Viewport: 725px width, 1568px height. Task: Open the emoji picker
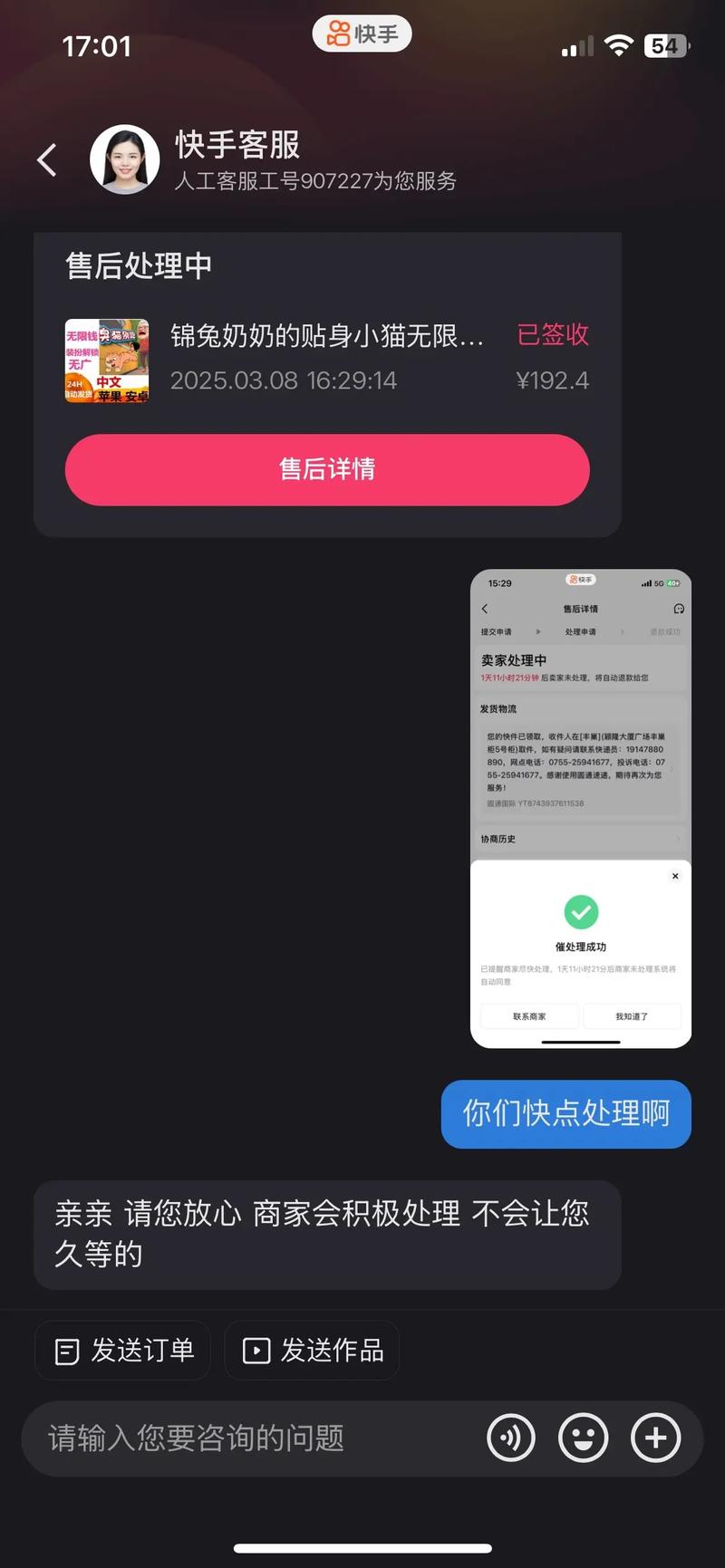point(583,1438)
